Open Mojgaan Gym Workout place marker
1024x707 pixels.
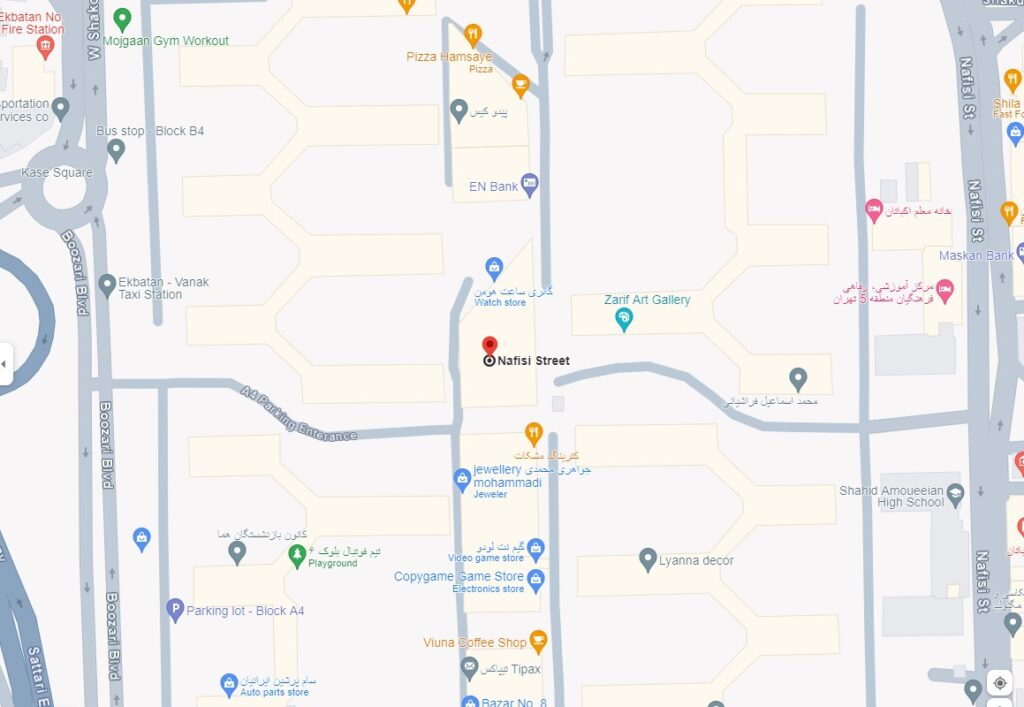[122, 19]
